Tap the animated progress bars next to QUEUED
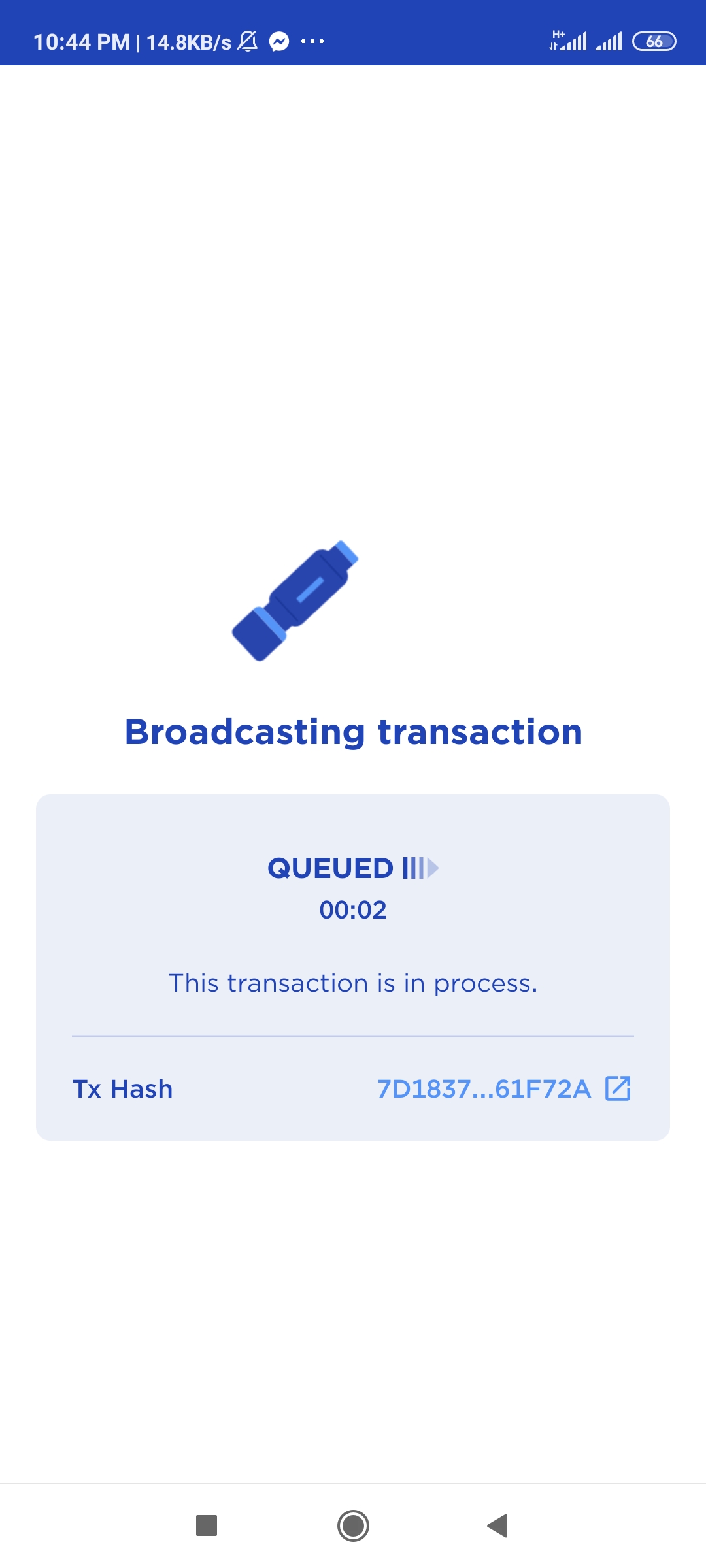The image size is (706, 1568). click(x=412, y=868)
